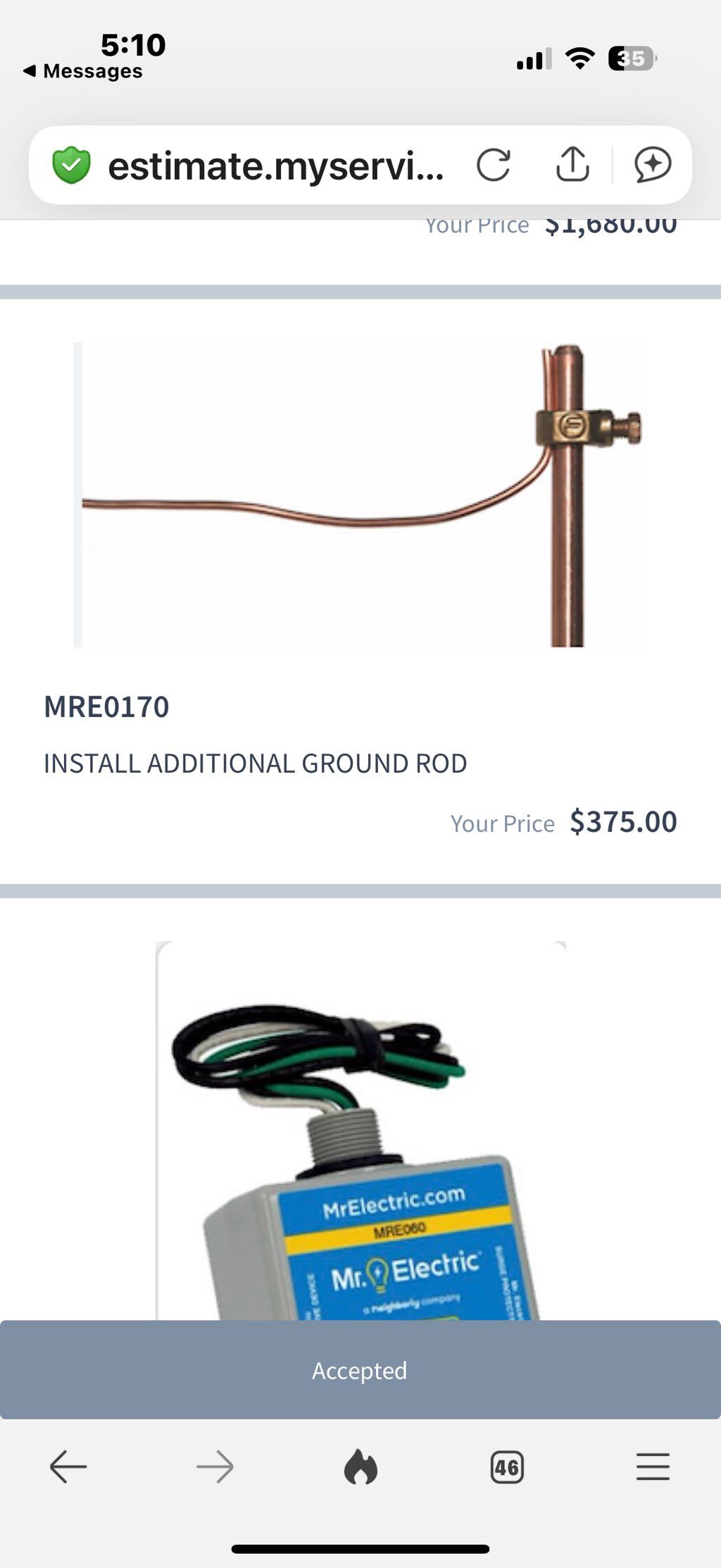
Task: Open the tab switcher showing 46 tabs
Action: click(507, 1467)
